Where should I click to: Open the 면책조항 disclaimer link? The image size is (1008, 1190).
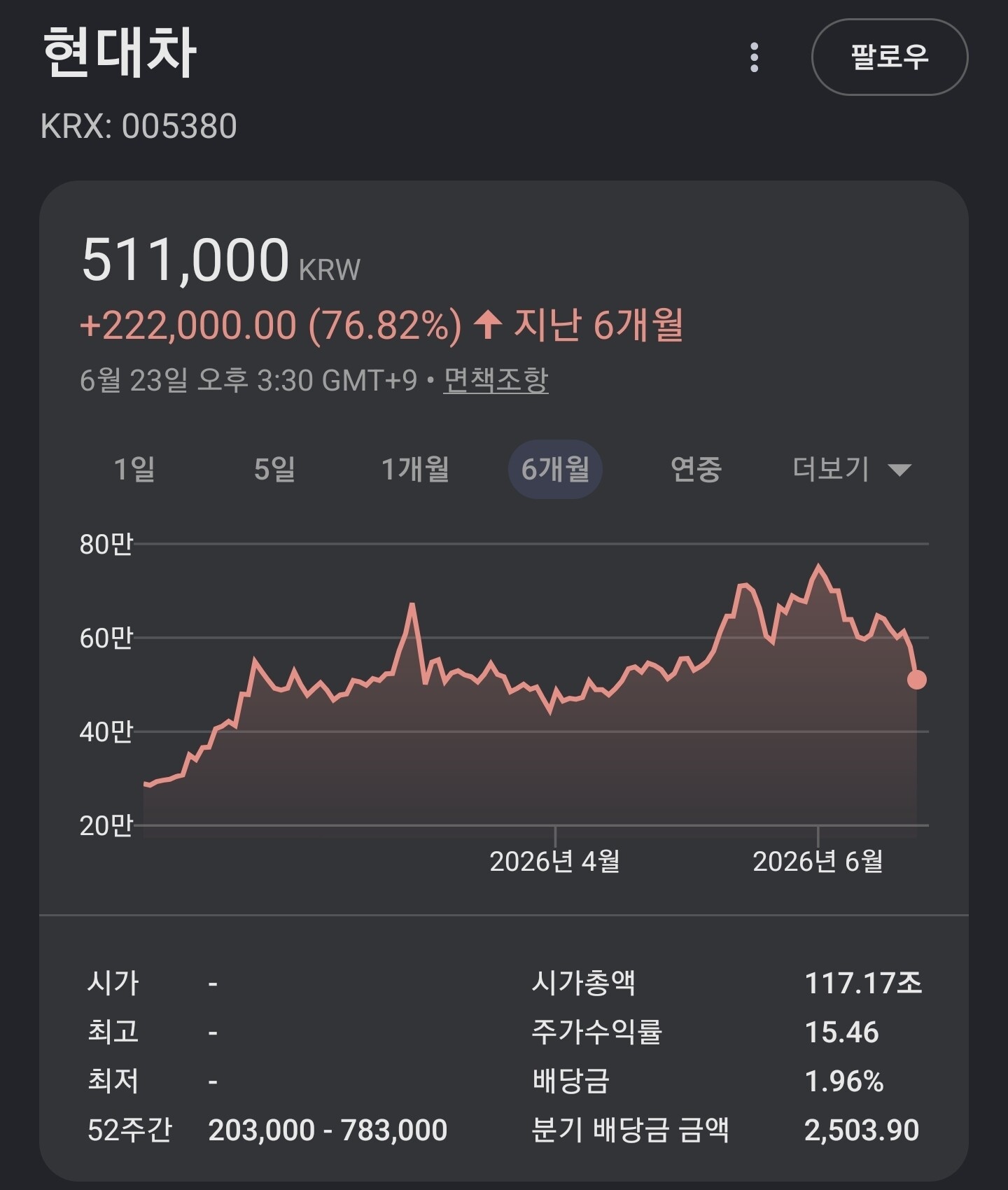496,380
